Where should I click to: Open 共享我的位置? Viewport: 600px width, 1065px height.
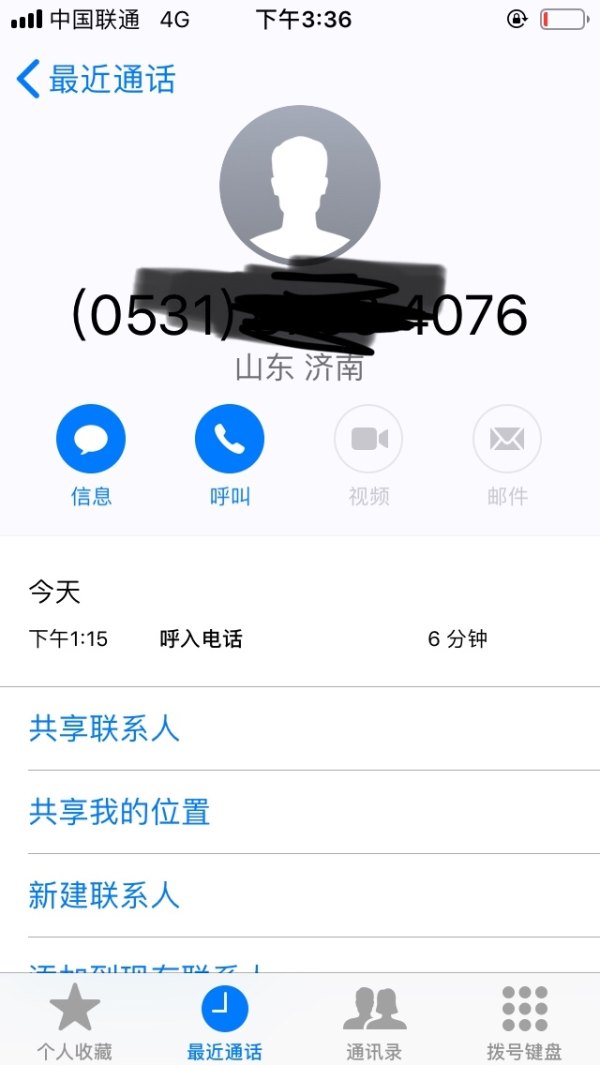[300, 812]
